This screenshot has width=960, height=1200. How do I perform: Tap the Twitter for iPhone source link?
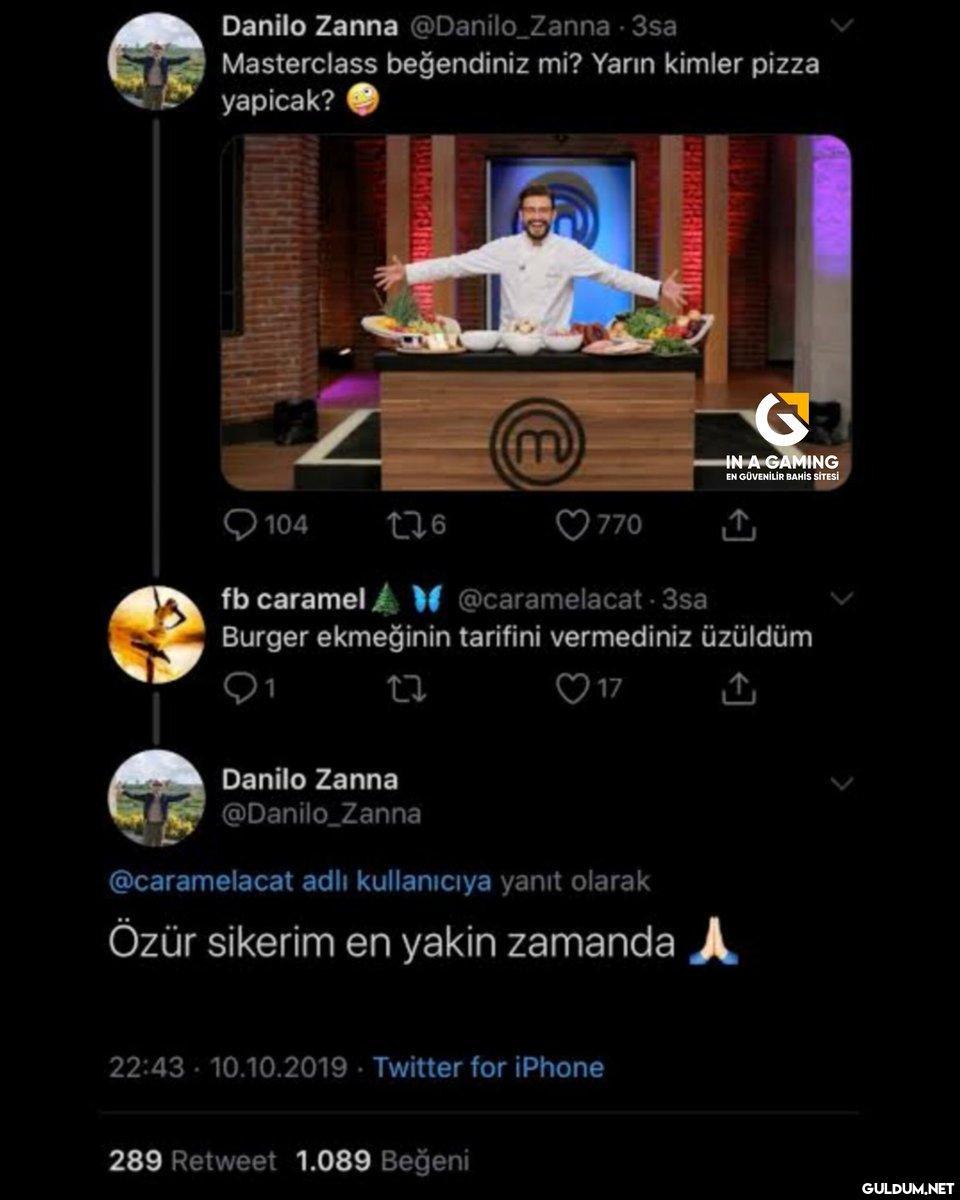coord(488,1067)
